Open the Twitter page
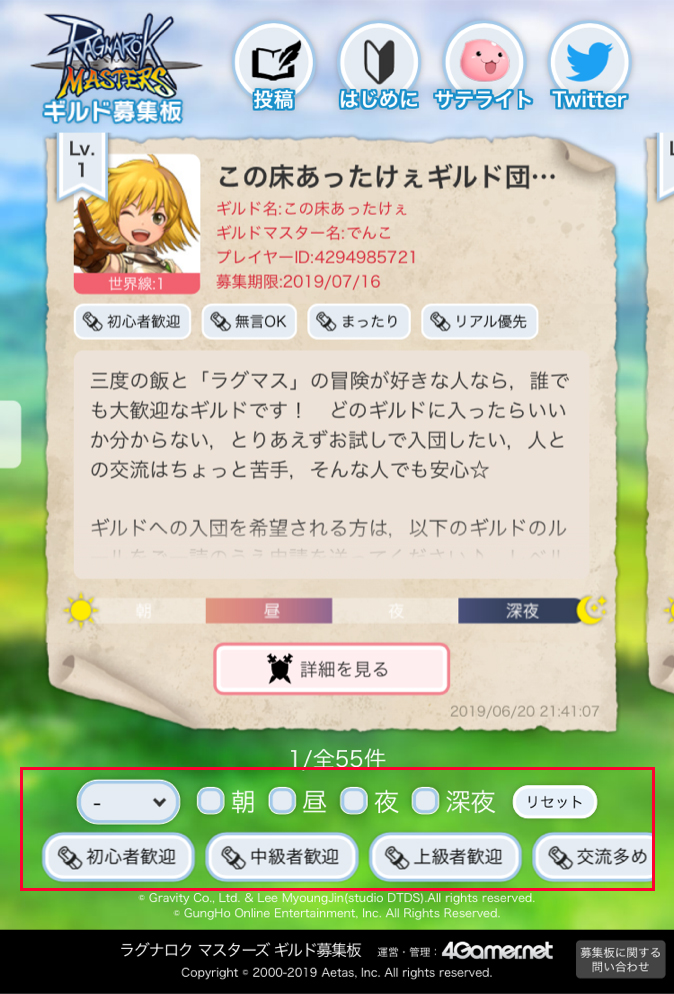 (x=590, y=67)
